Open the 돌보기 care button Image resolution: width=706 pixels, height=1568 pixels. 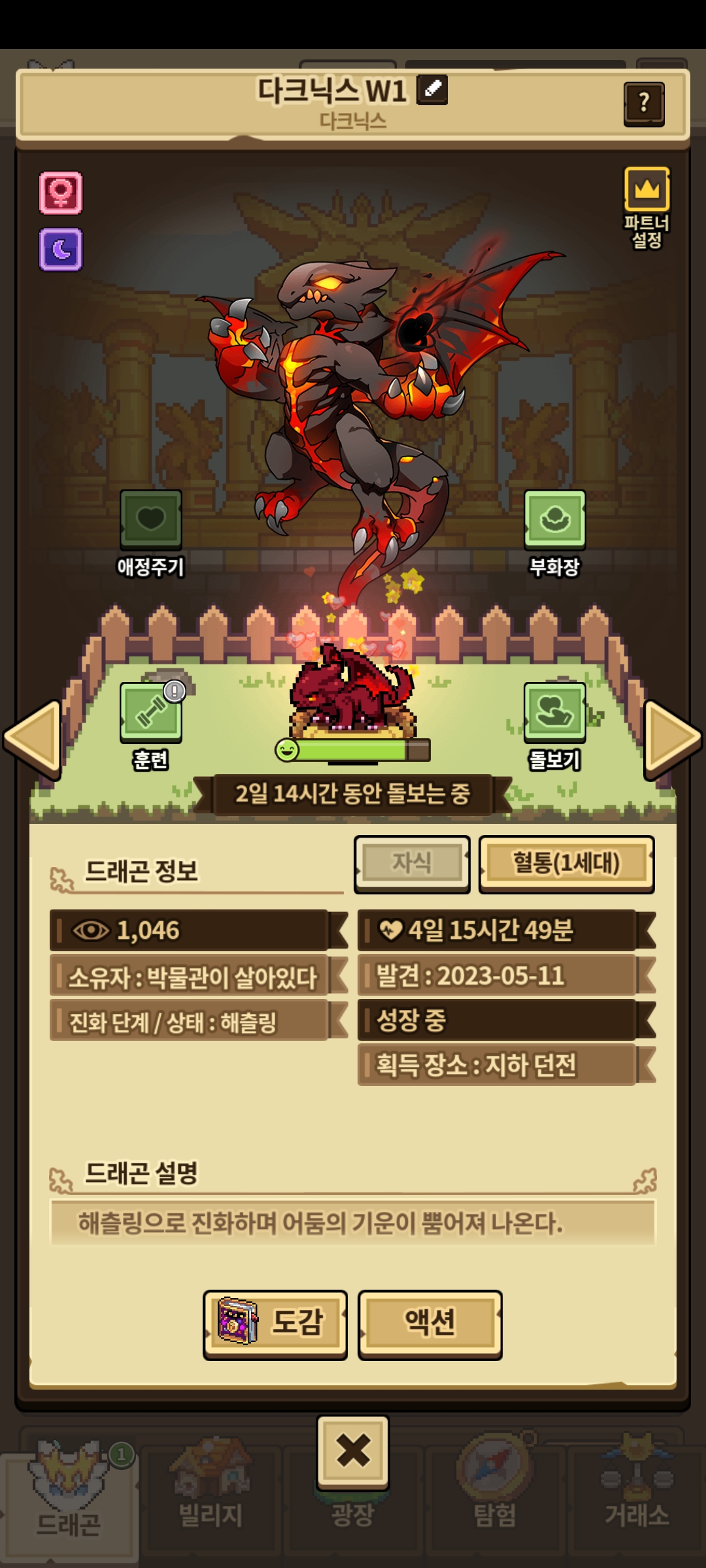555,725
